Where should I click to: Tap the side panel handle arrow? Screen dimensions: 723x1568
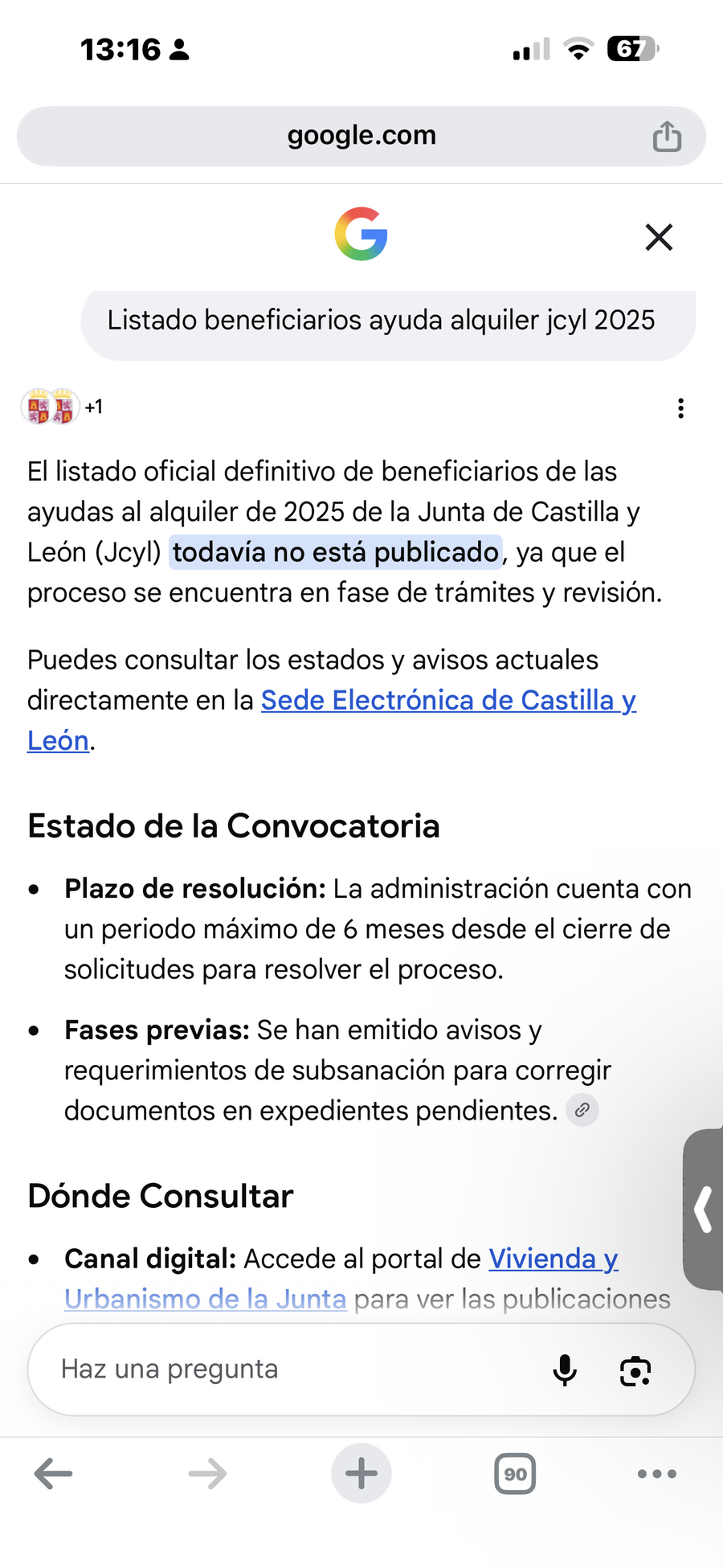pos(703,1210)
